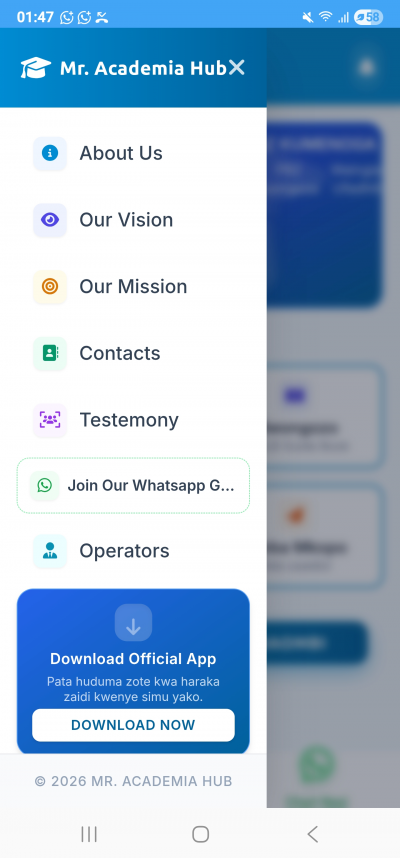Screen dimensions: 400x858
Task: Go to the system home screen
Action: tap(200, 834)
